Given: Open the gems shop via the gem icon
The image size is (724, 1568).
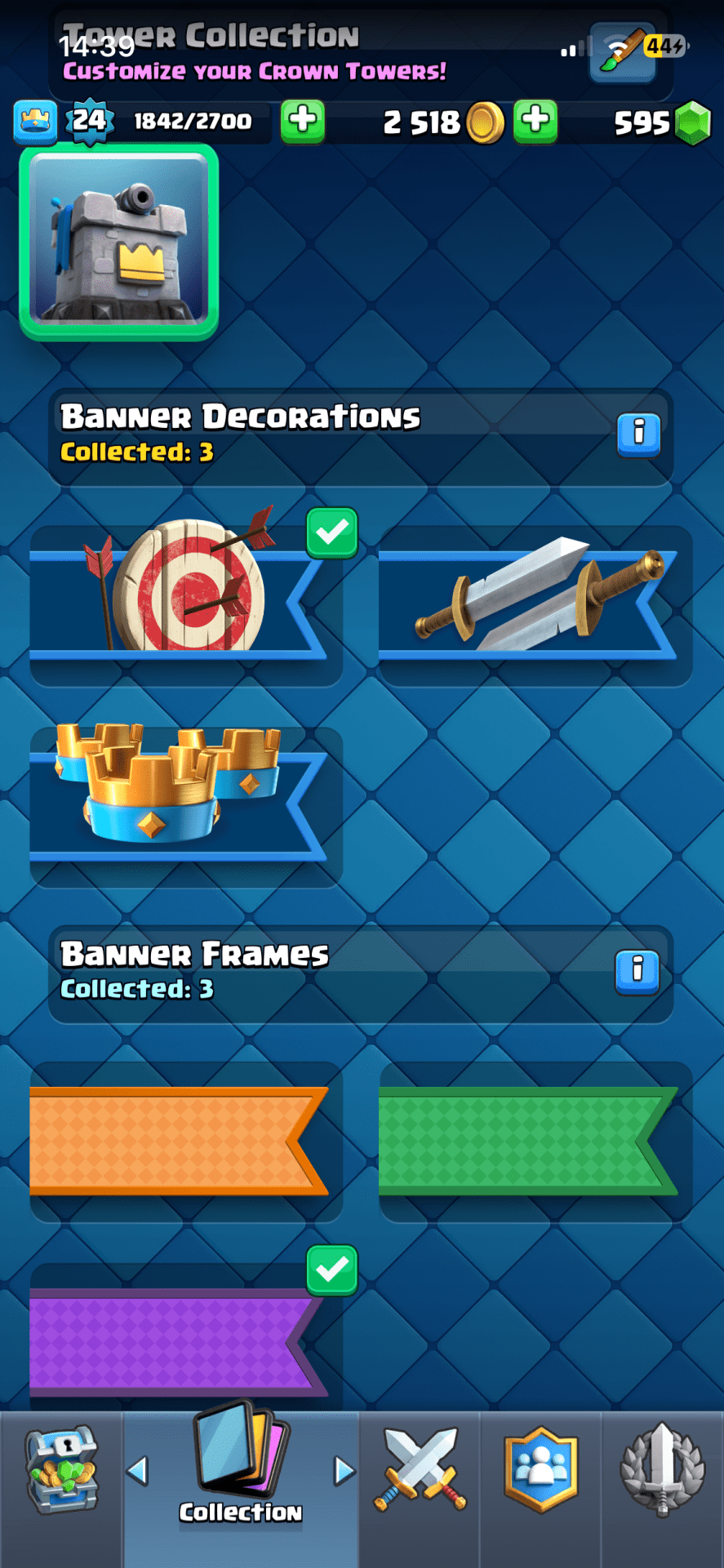Looking at the screenshot, I should tap(693, 123).
